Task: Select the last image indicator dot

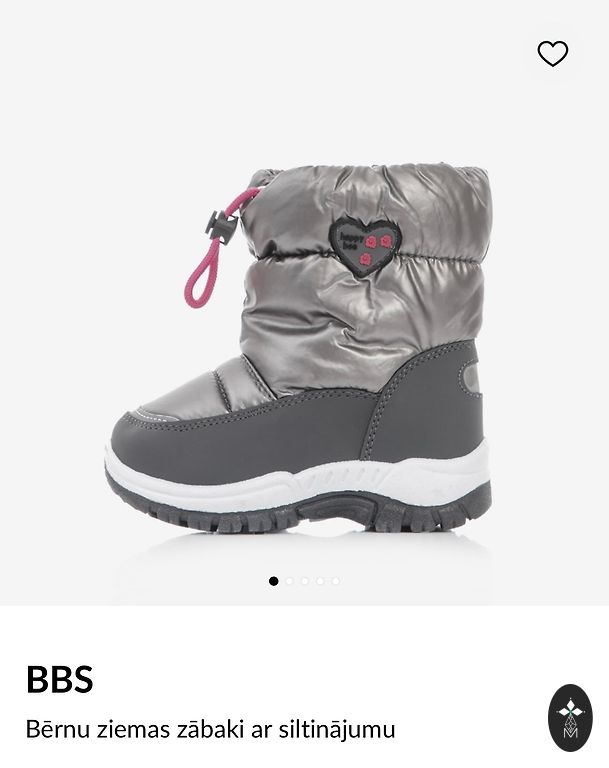Action: click(x=336, y=581)
